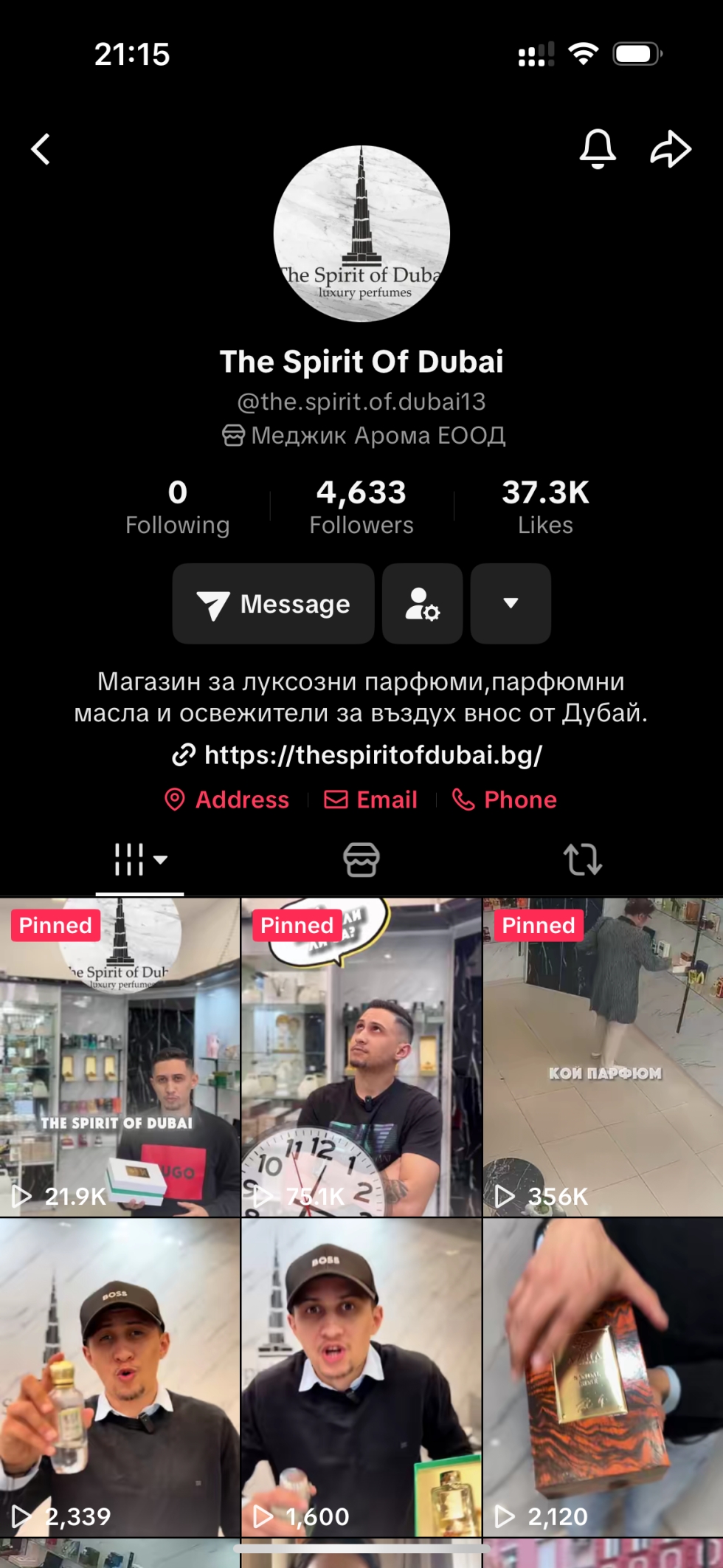Open the videos grid sort dropdown tab
723x1568 pixels.
(x=140, y=860)
